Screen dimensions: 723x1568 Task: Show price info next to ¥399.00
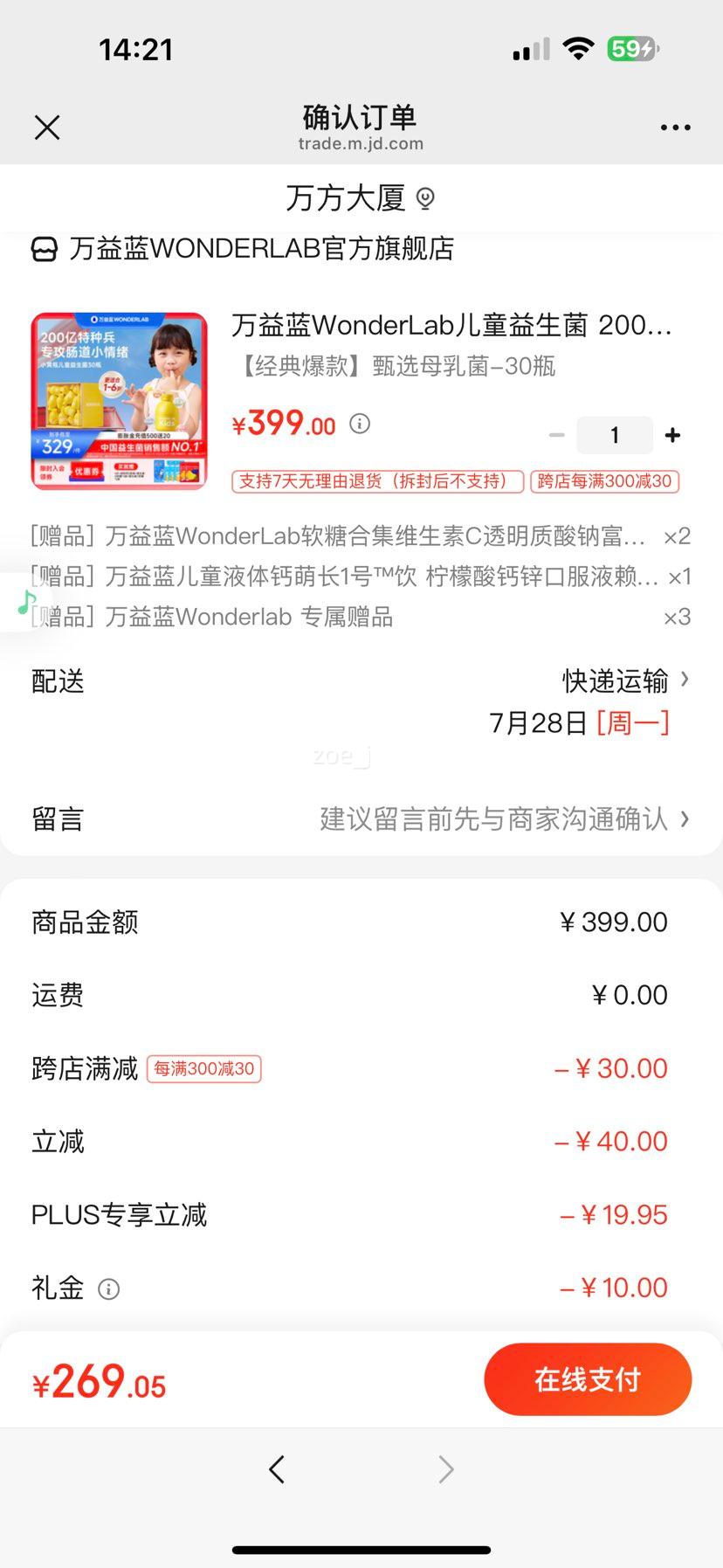coord(360,425)
